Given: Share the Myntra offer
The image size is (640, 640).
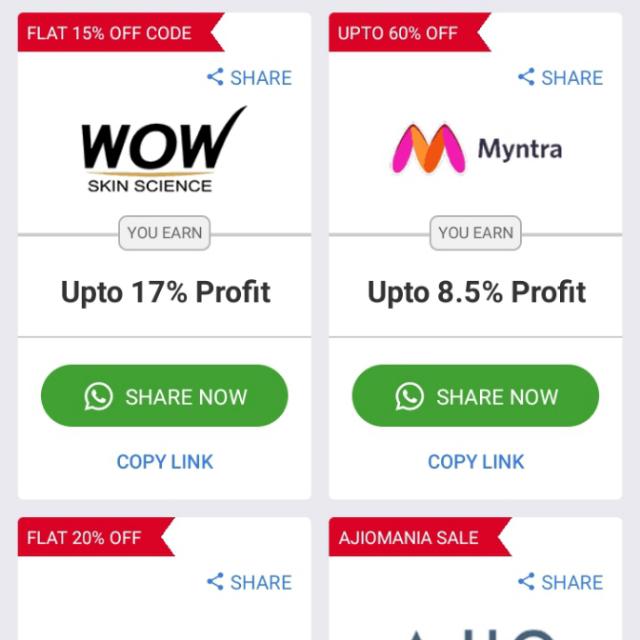Looking at the screenshot, I should pyautogui.click(x=561, y=78).
